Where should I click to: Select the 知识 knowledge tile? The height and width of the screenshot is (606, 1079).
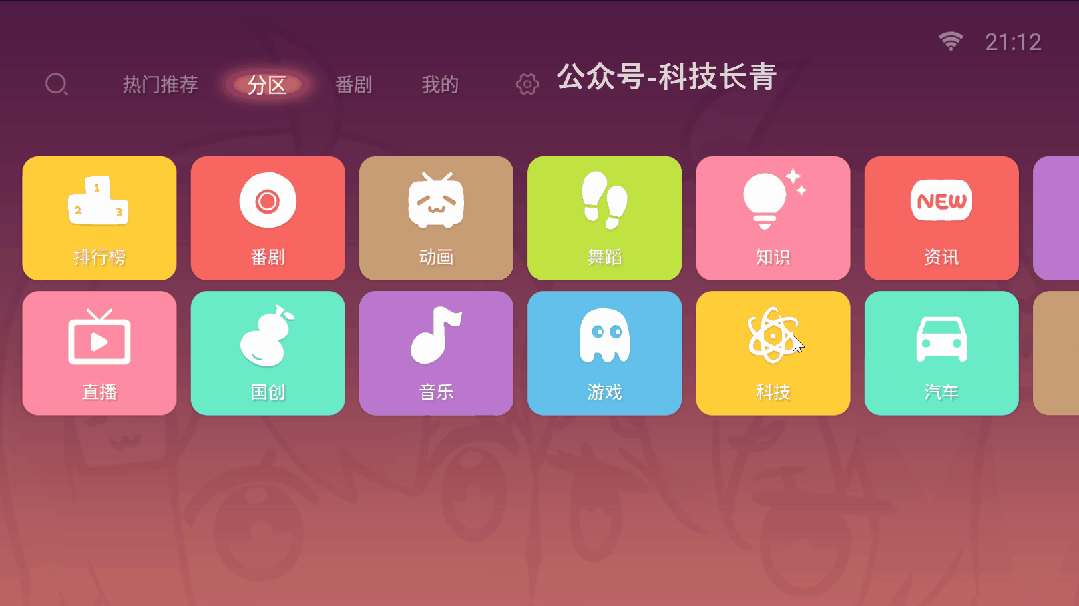pyautogui.click(x=773, y=218)
